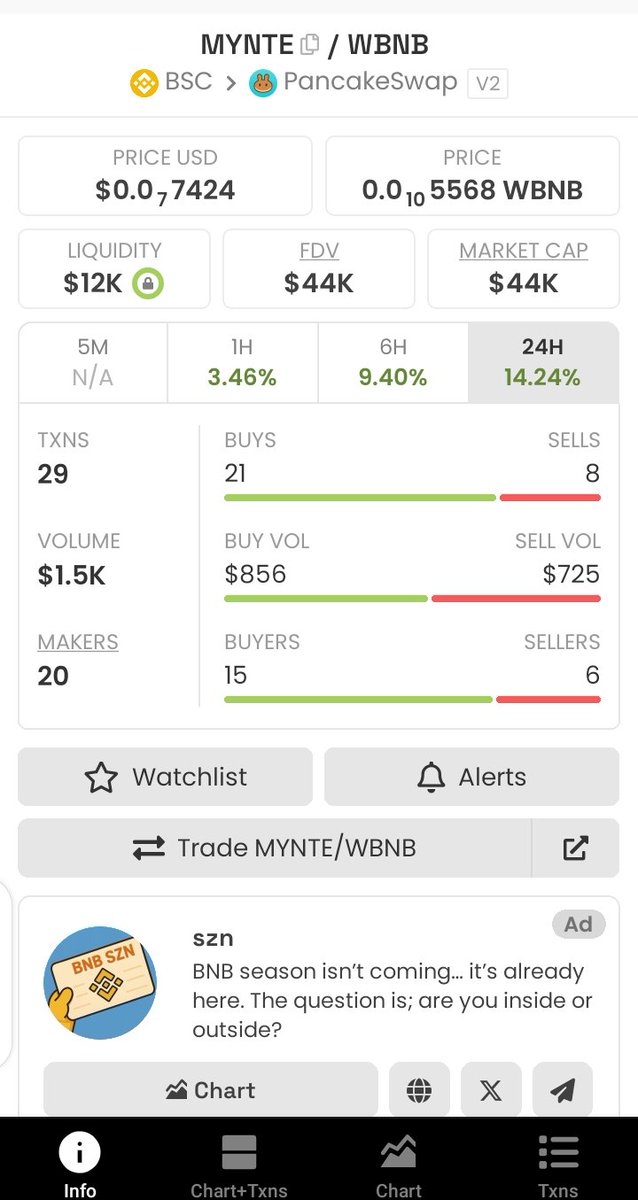The height and width of the screenshot is (1200, 638).
Task: Tap Trade MYNTE/WBNB button
Action: 274,848
